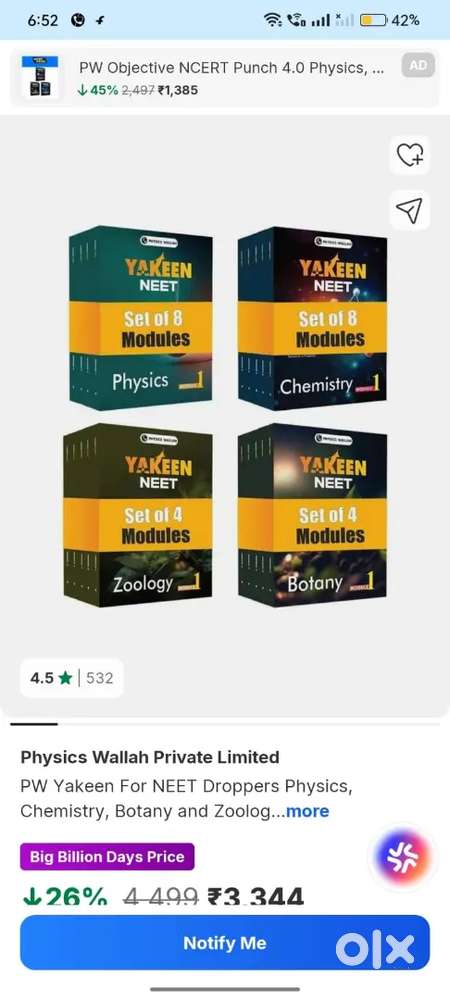Screen dimensions: 450x1000
Task: Share this product via paper plane icon
Action: pyautogui.click(x=409, y=210)
